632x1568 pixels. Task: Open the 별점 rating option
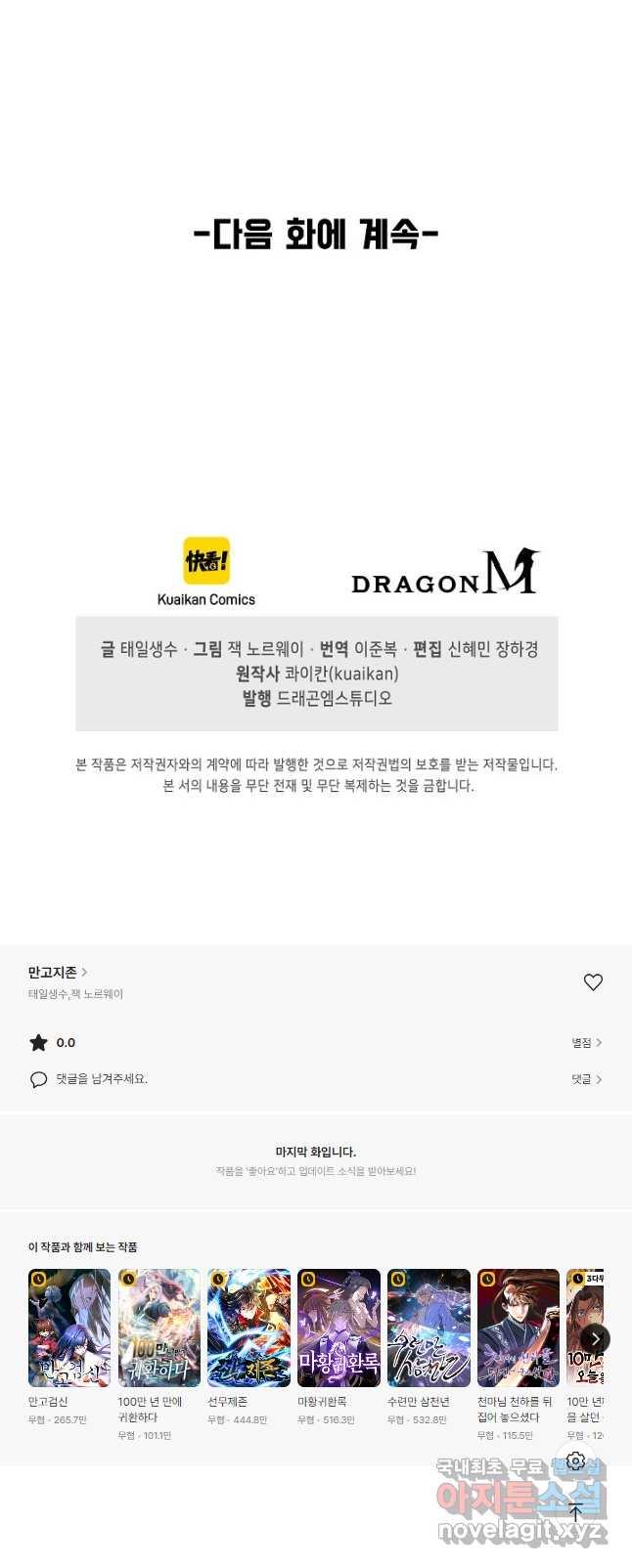(x=587, y=1043)
